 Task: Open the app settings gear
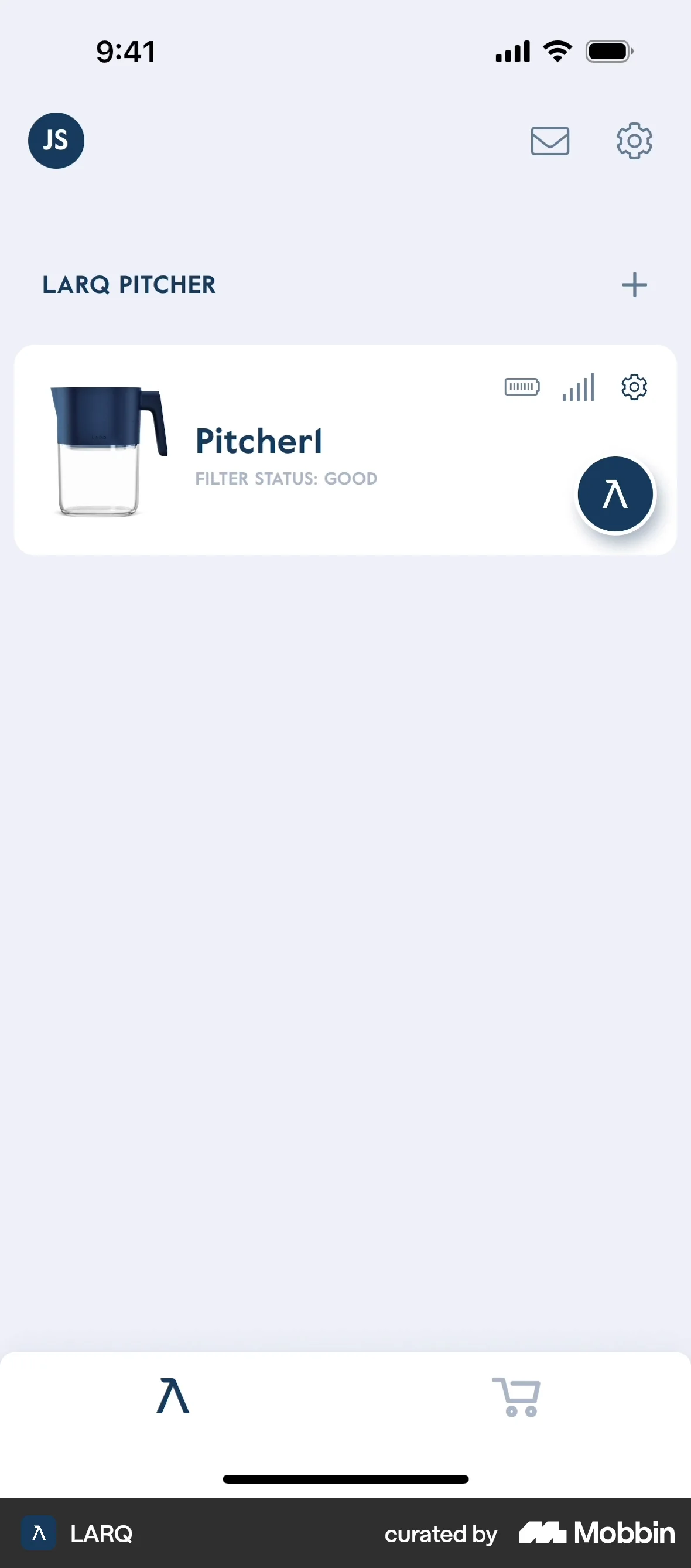(x=634, y=141)
